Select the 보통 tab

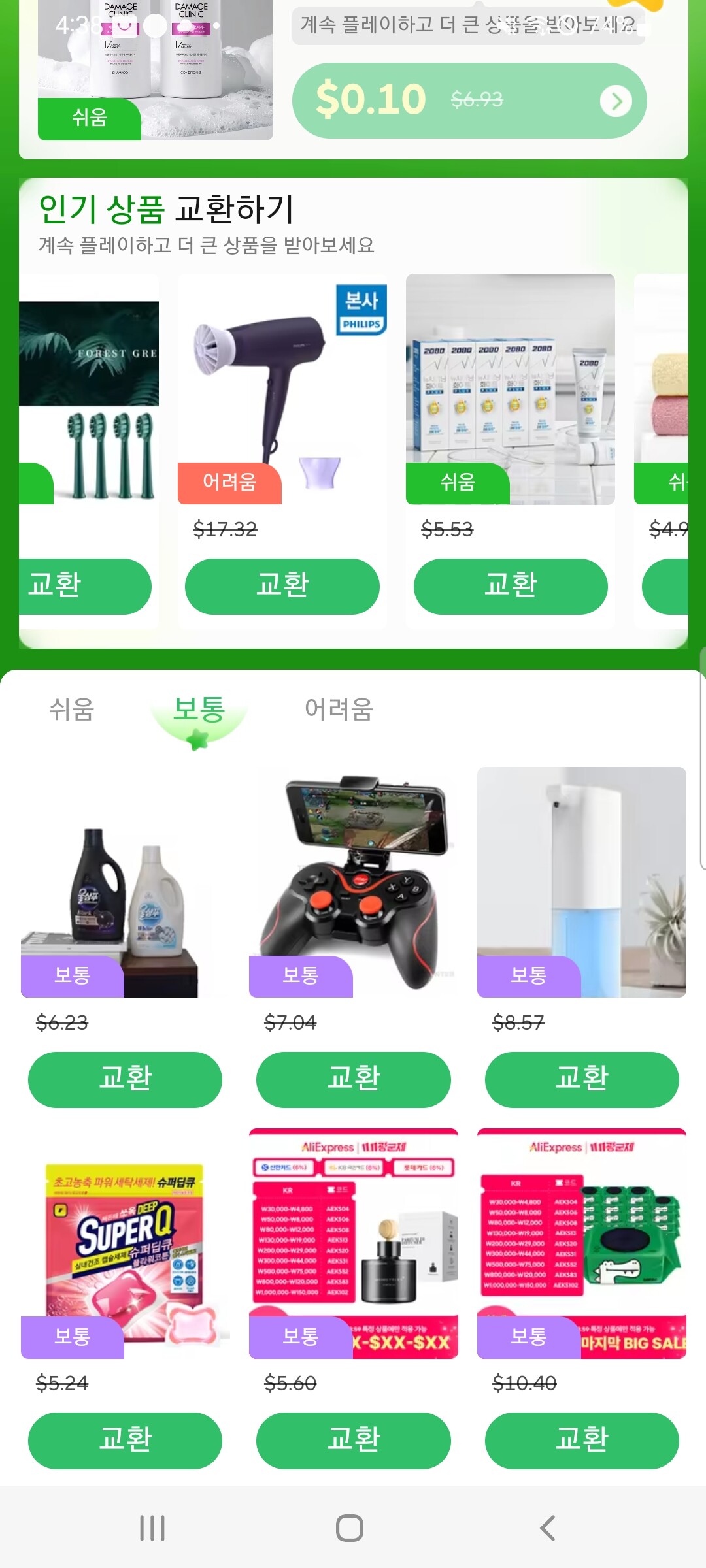(x=199, y=710)
